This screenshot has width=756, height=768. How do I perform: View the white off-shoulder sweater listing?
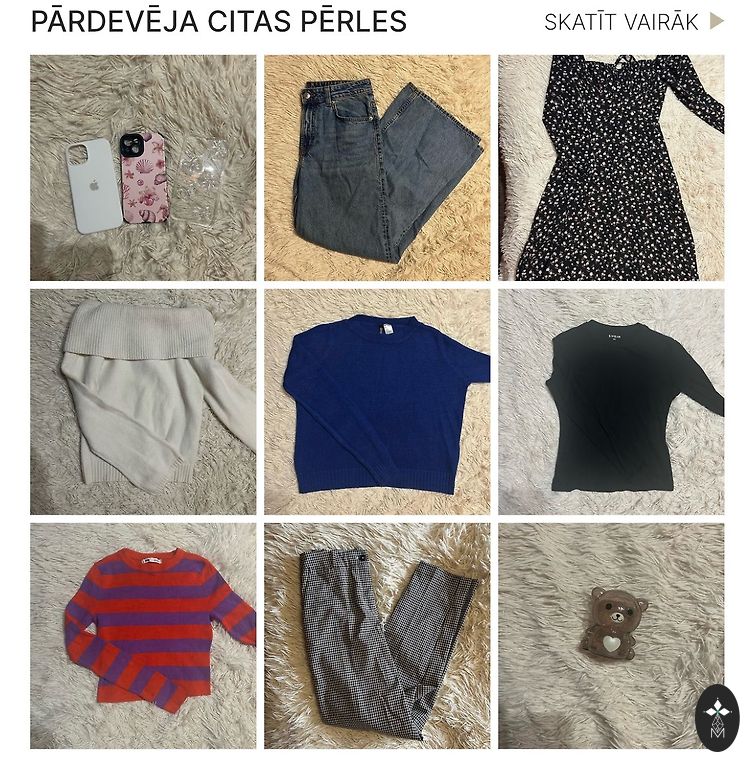[x=143, y=402]
